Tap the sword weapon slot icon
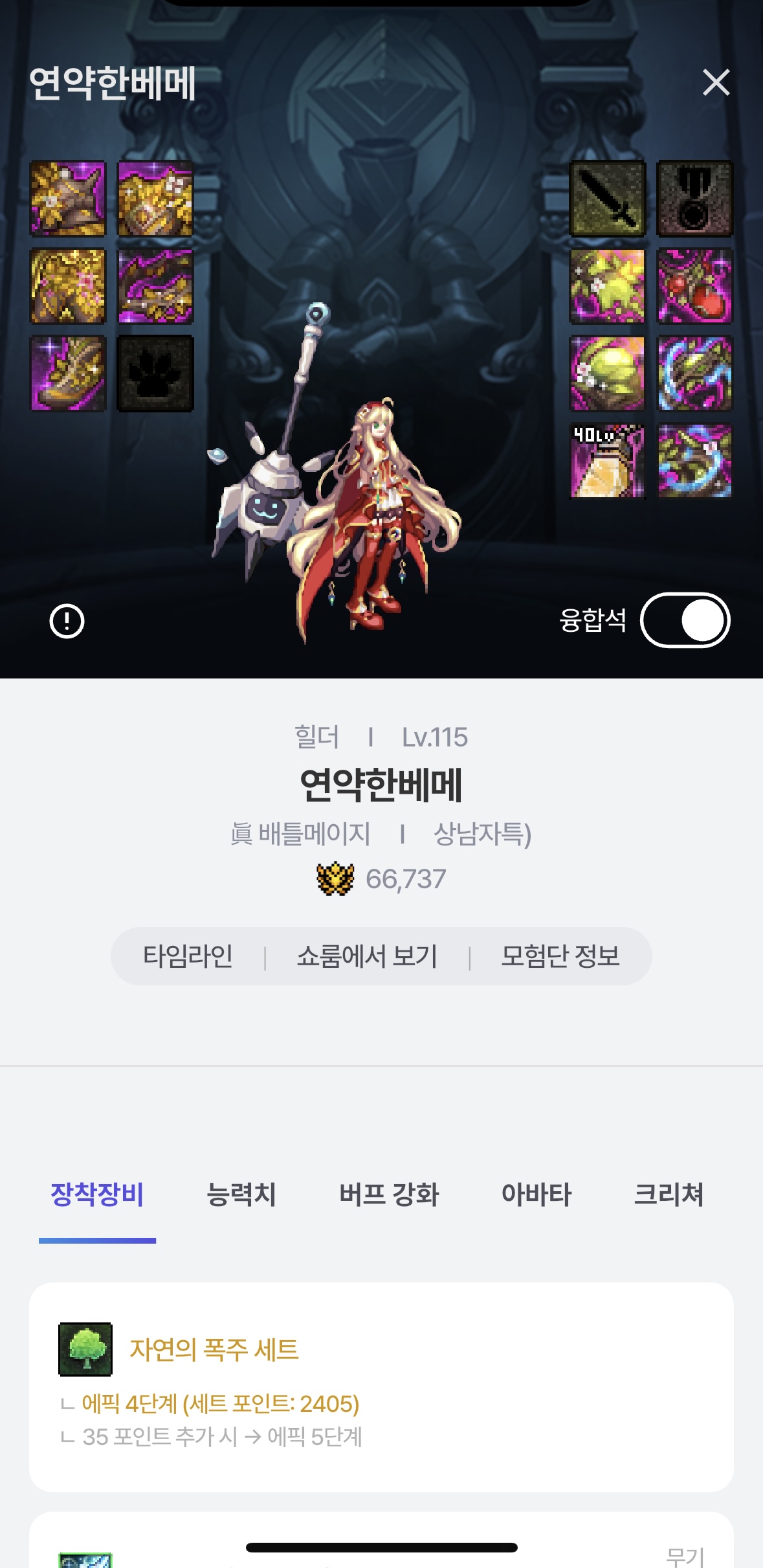Screen dimensions: 763x1568 tap(607, 199)
